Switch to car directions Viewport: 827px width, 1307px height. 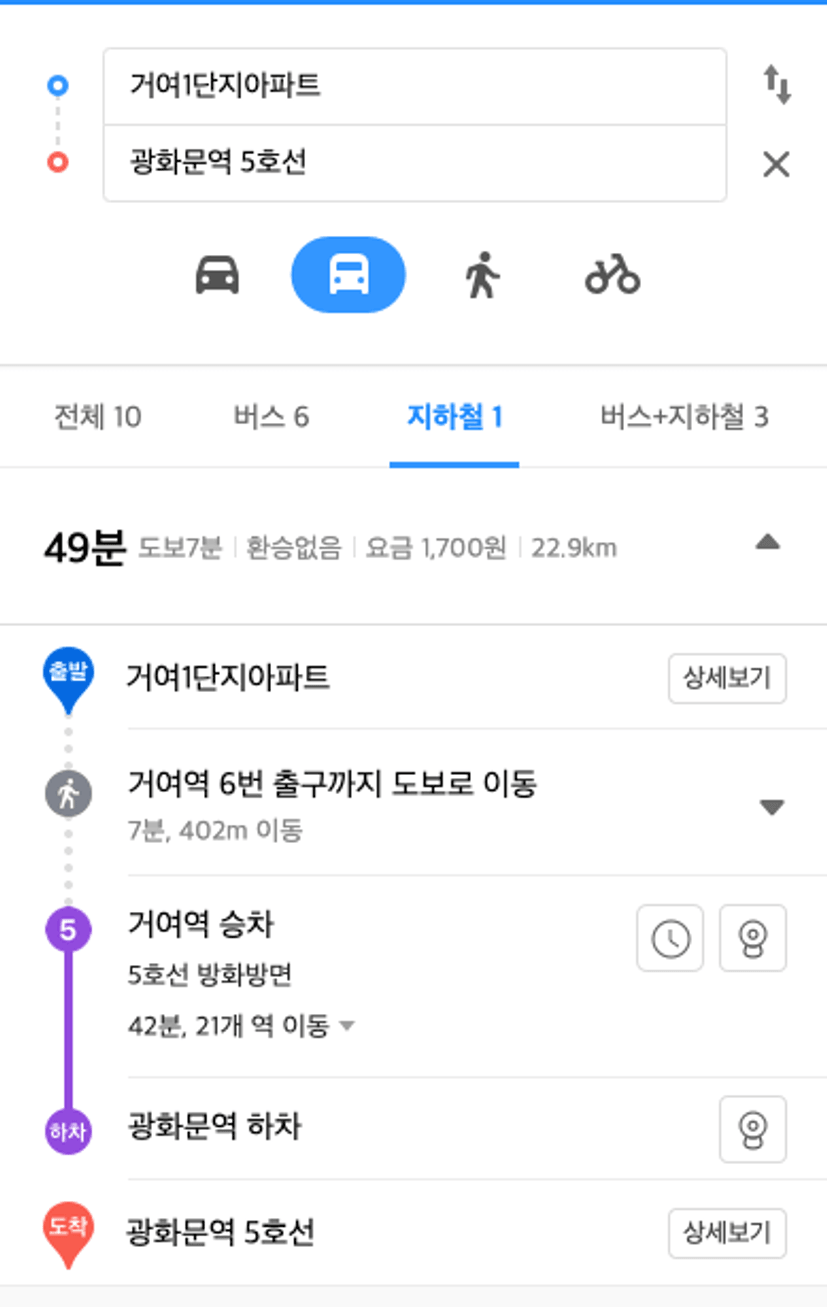pos(217,275)
